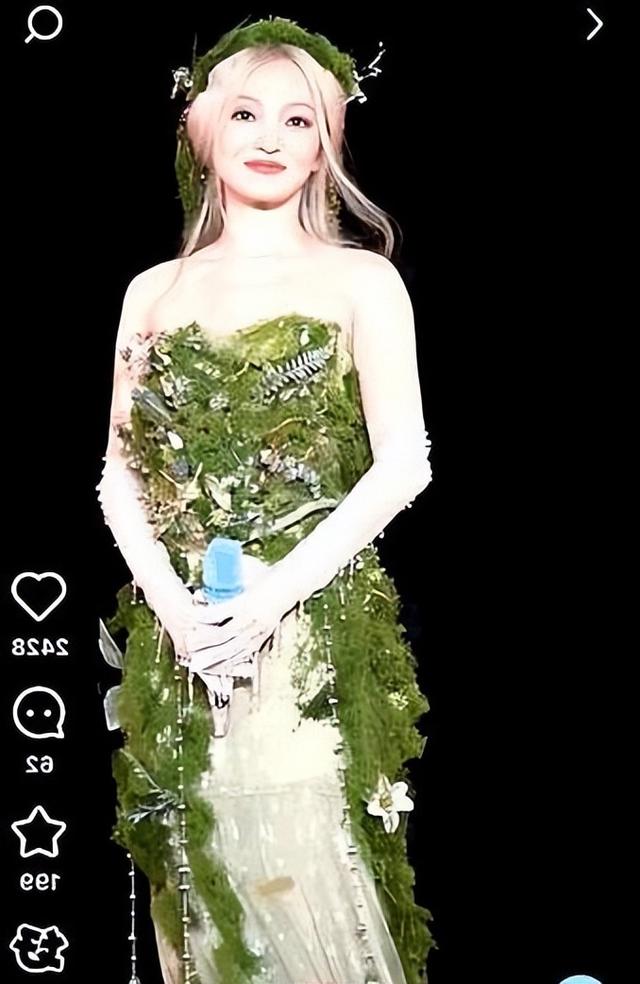Add the video to favorites star
This screenshot has height=984, width=640.
coord(39,832)
